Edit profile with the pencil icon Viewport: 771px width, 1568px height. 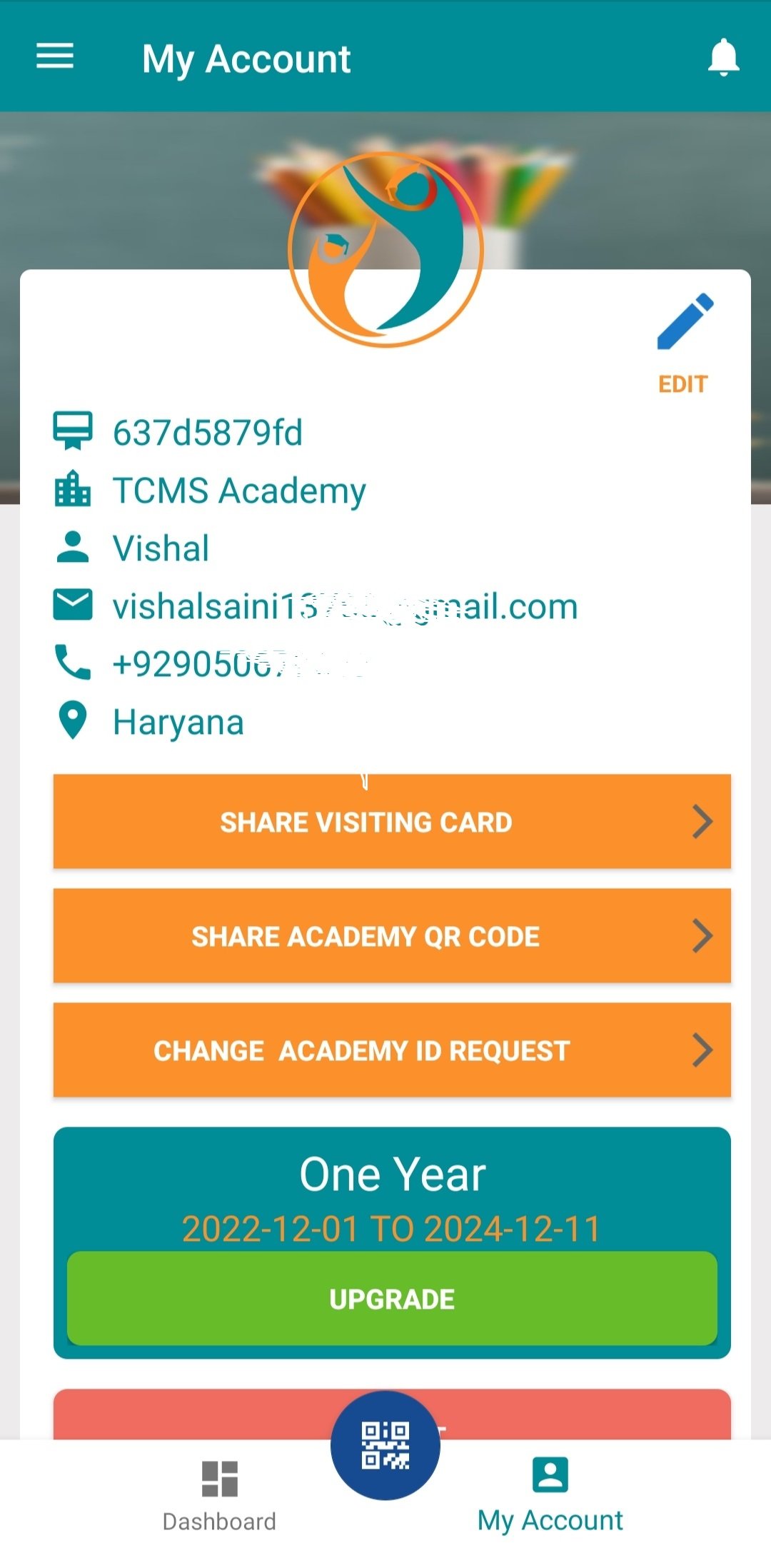(684, 323)
